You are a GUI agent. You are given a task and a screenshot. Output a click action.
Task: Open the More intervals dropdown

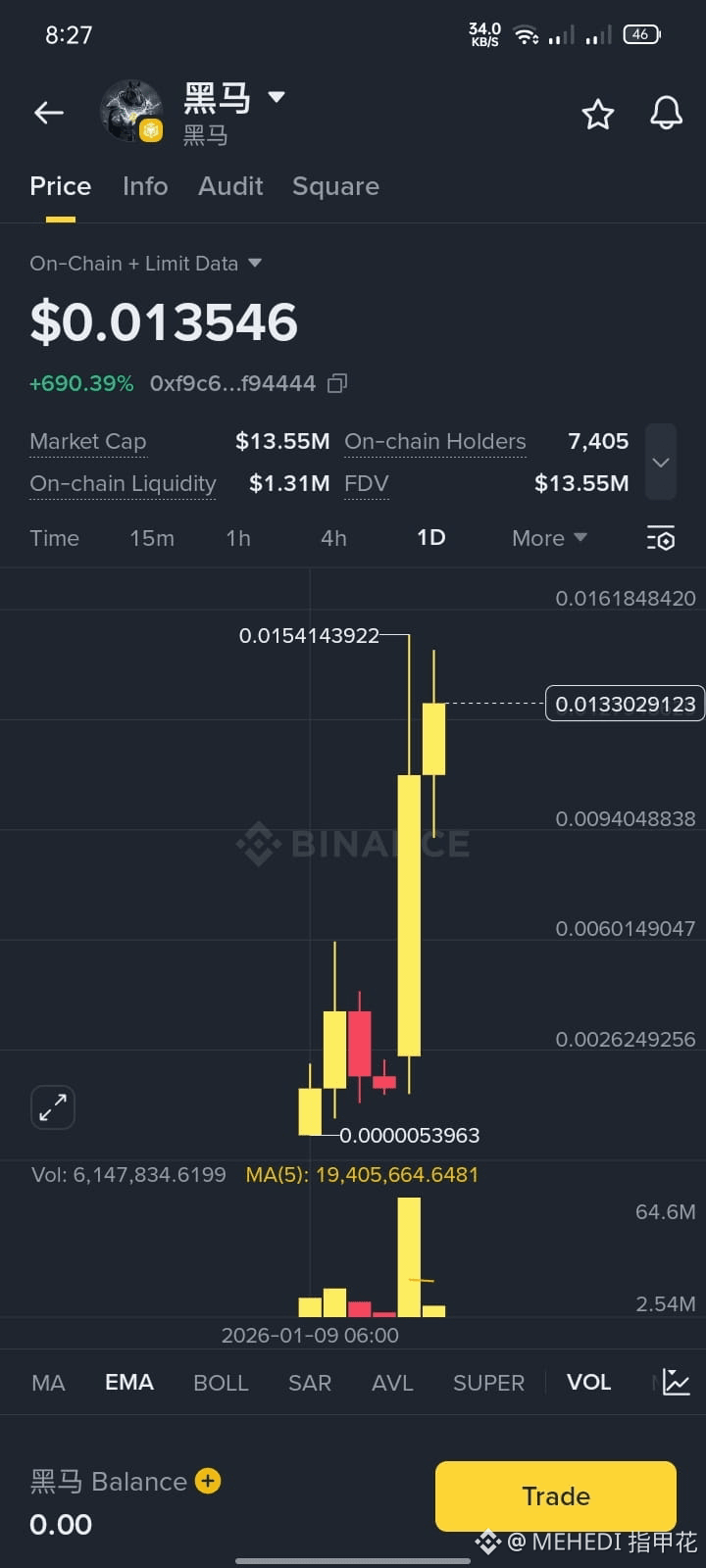548,538
